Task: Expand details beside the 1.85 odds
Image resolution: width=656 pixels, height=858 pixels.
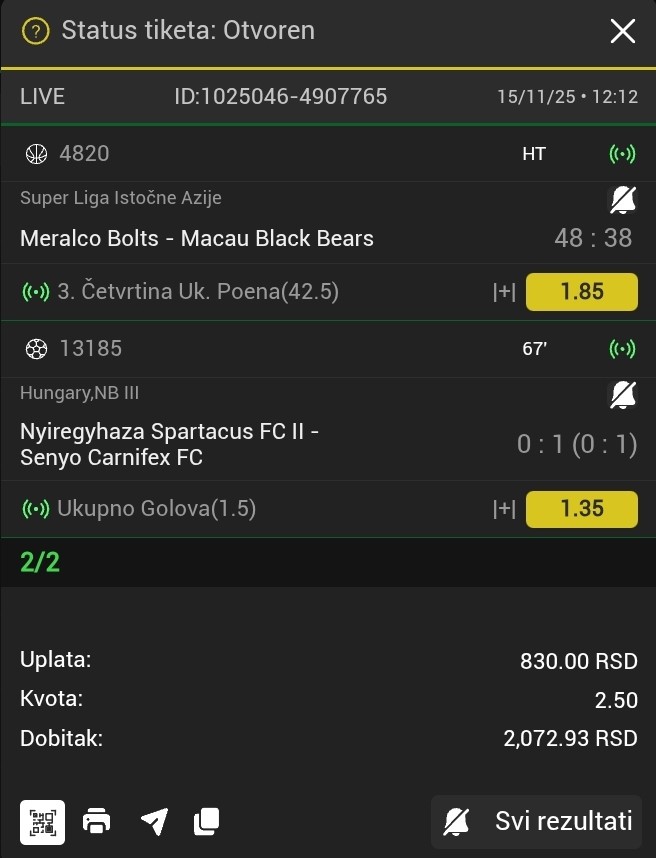Action: coord(504,292)
